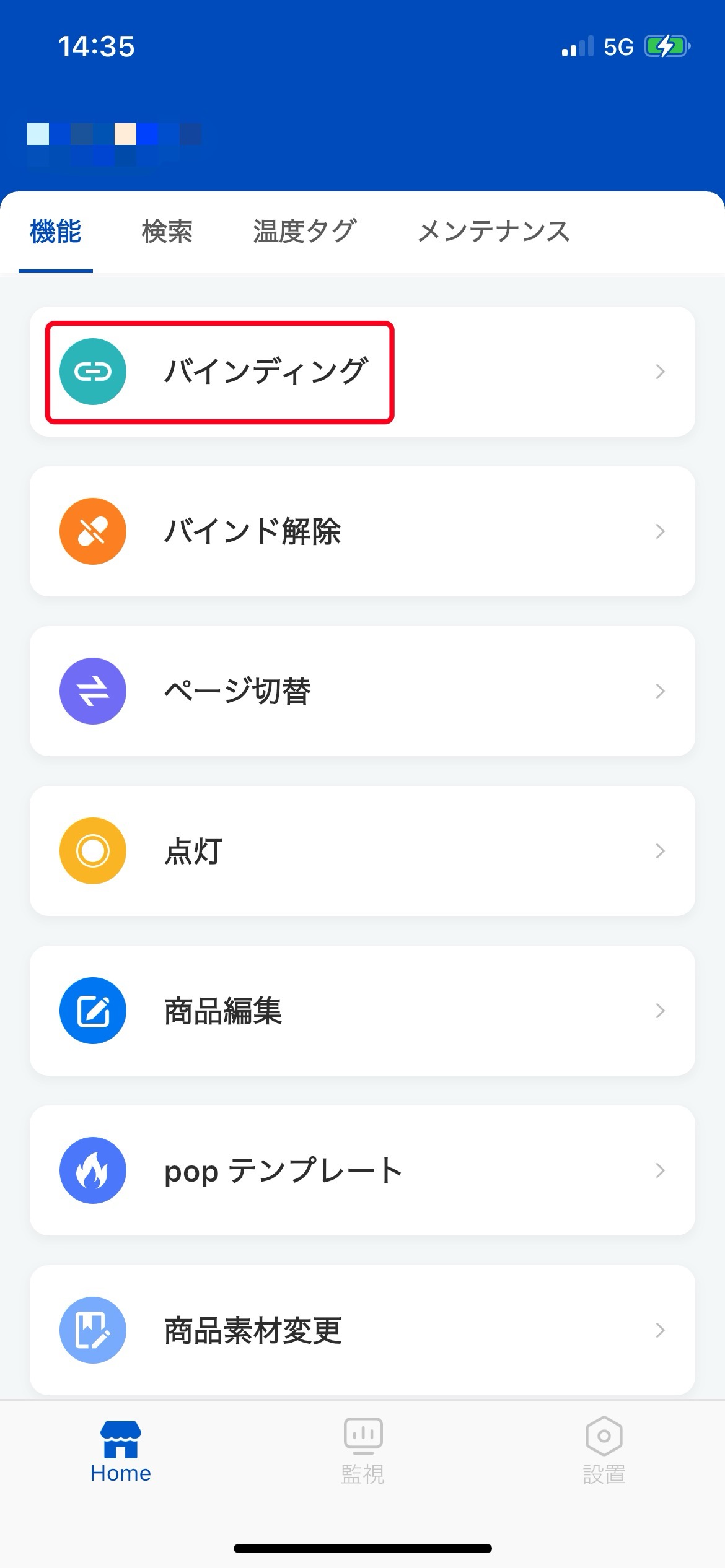Switch to the 検索 tab

click(x=167, y=232)
